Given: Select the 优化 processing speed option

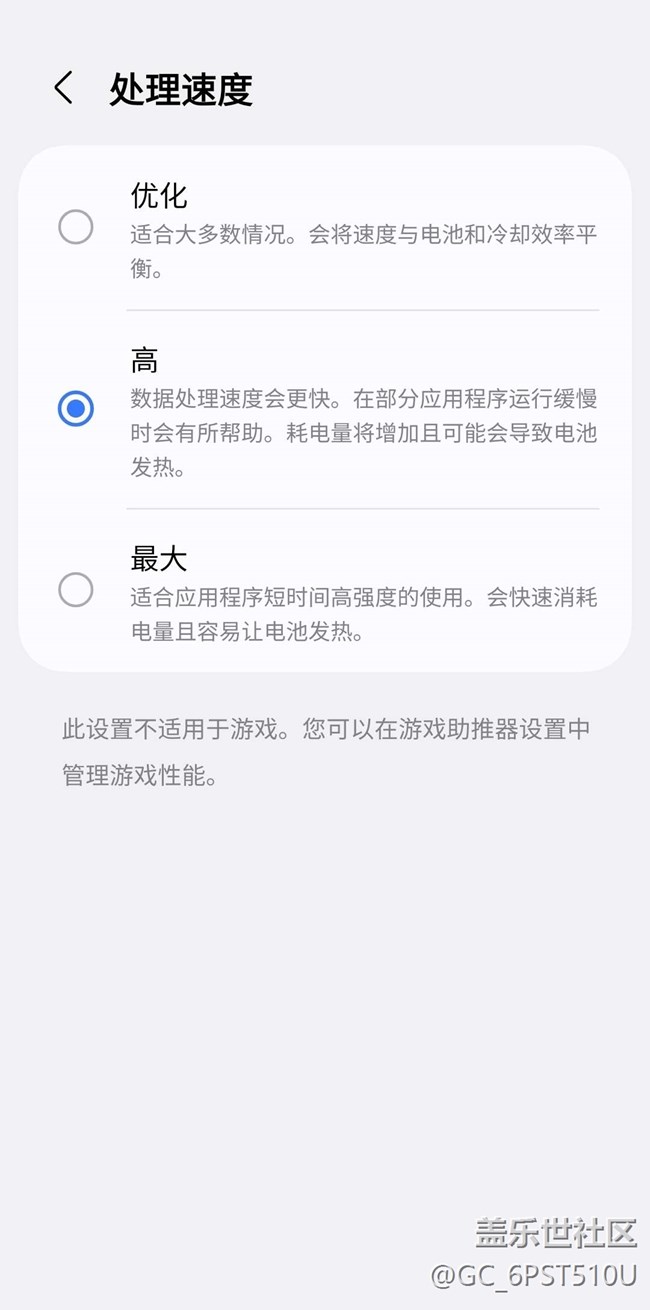Looking at the screenshot, I should coord(76,227).
